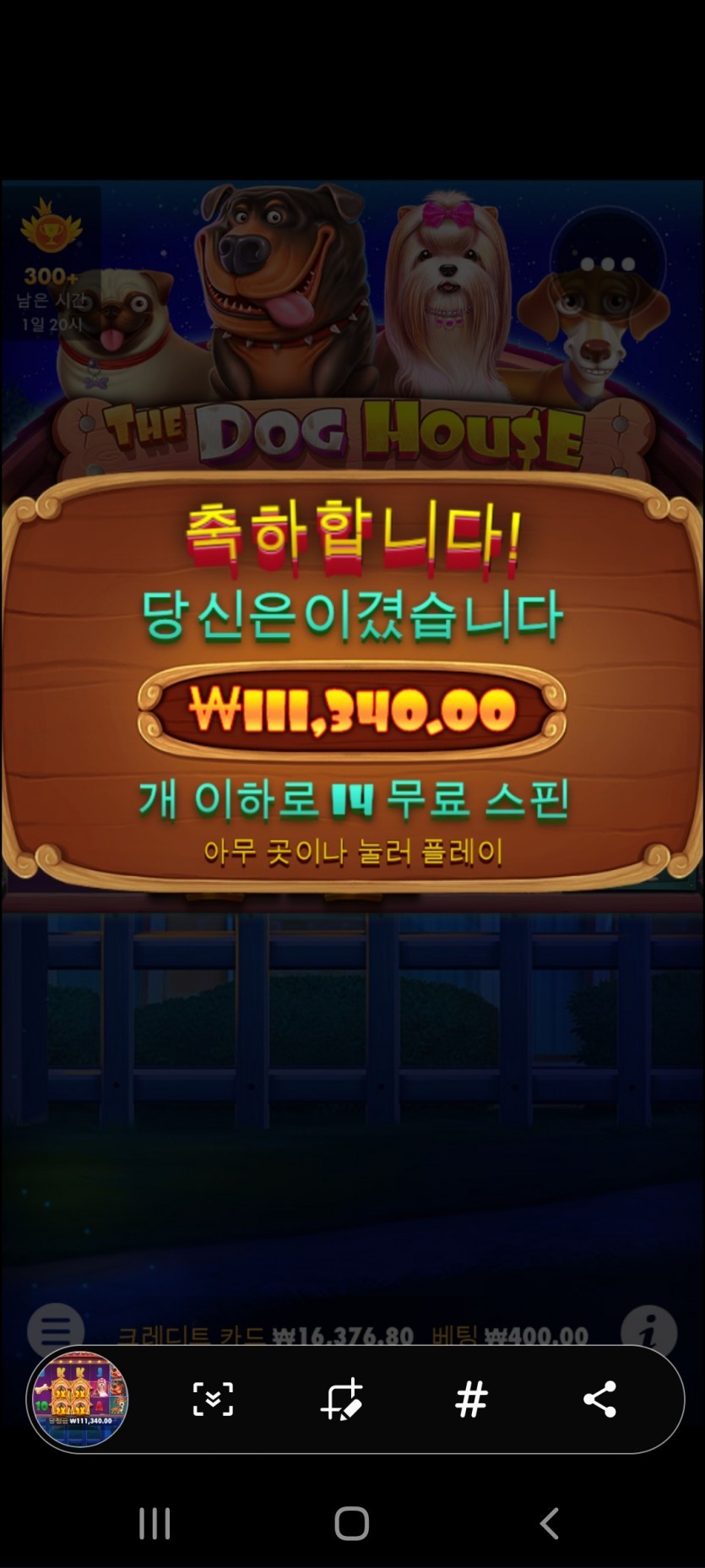Open the screenshot preview thumbnail

79,1399
